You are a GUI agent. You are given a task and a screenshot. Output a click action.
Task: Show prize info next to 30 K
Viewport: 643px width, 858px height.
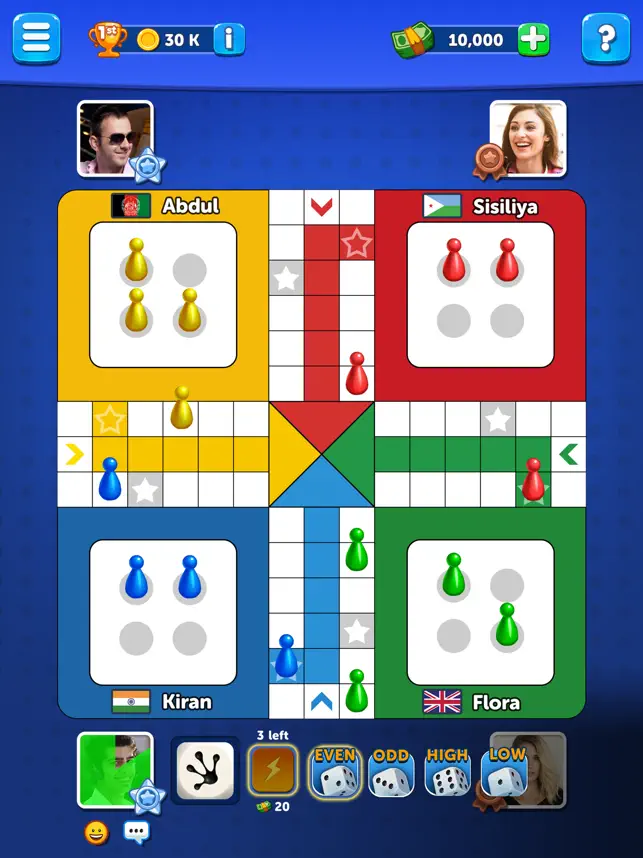(x=229, y=39)
